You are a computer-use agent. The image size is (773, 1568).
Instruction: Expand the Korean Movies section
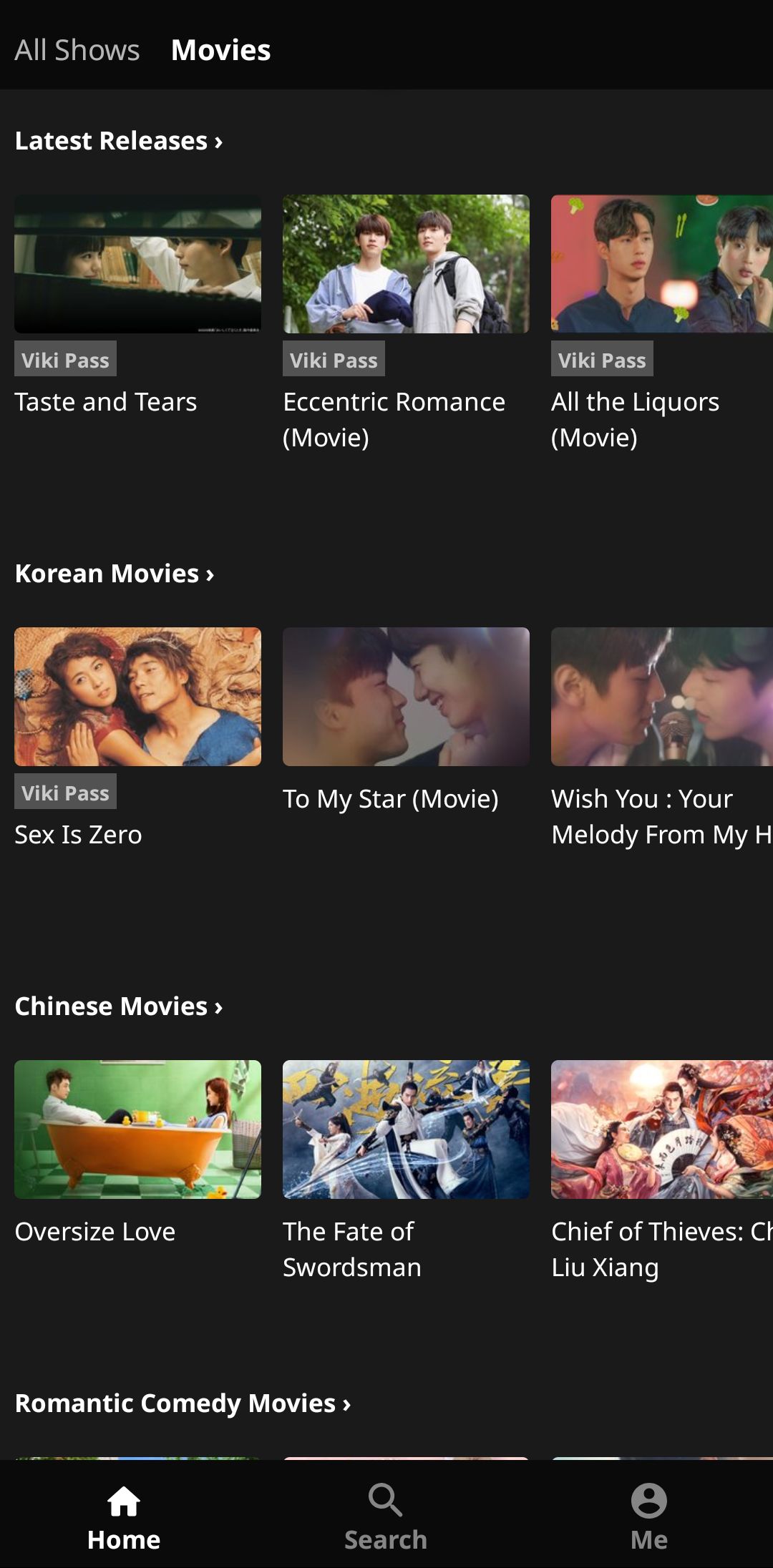[x=114, y=573]
